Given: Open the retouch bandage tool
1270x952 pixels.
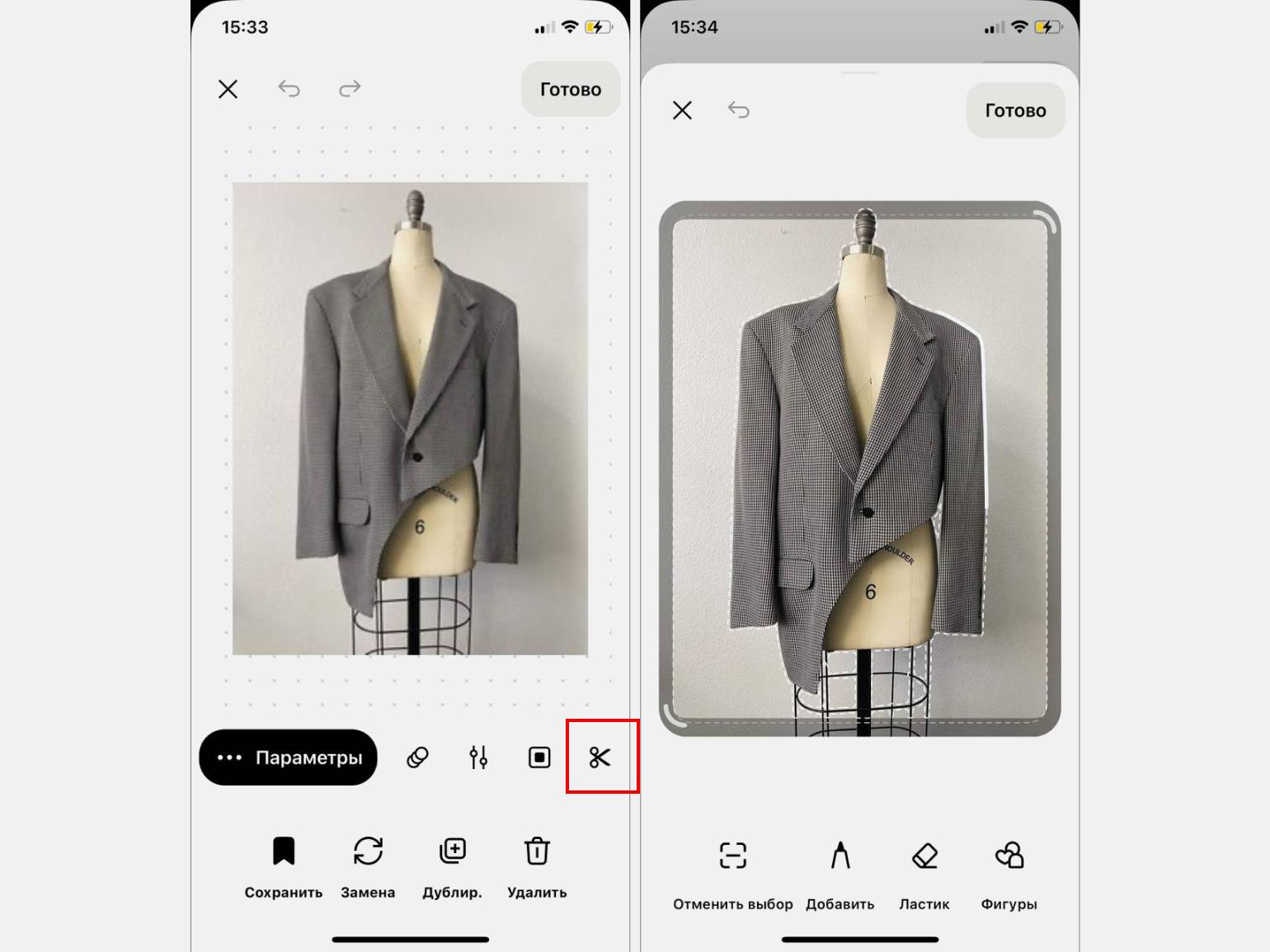Looking at the screenshot, I should pos(417,757).
